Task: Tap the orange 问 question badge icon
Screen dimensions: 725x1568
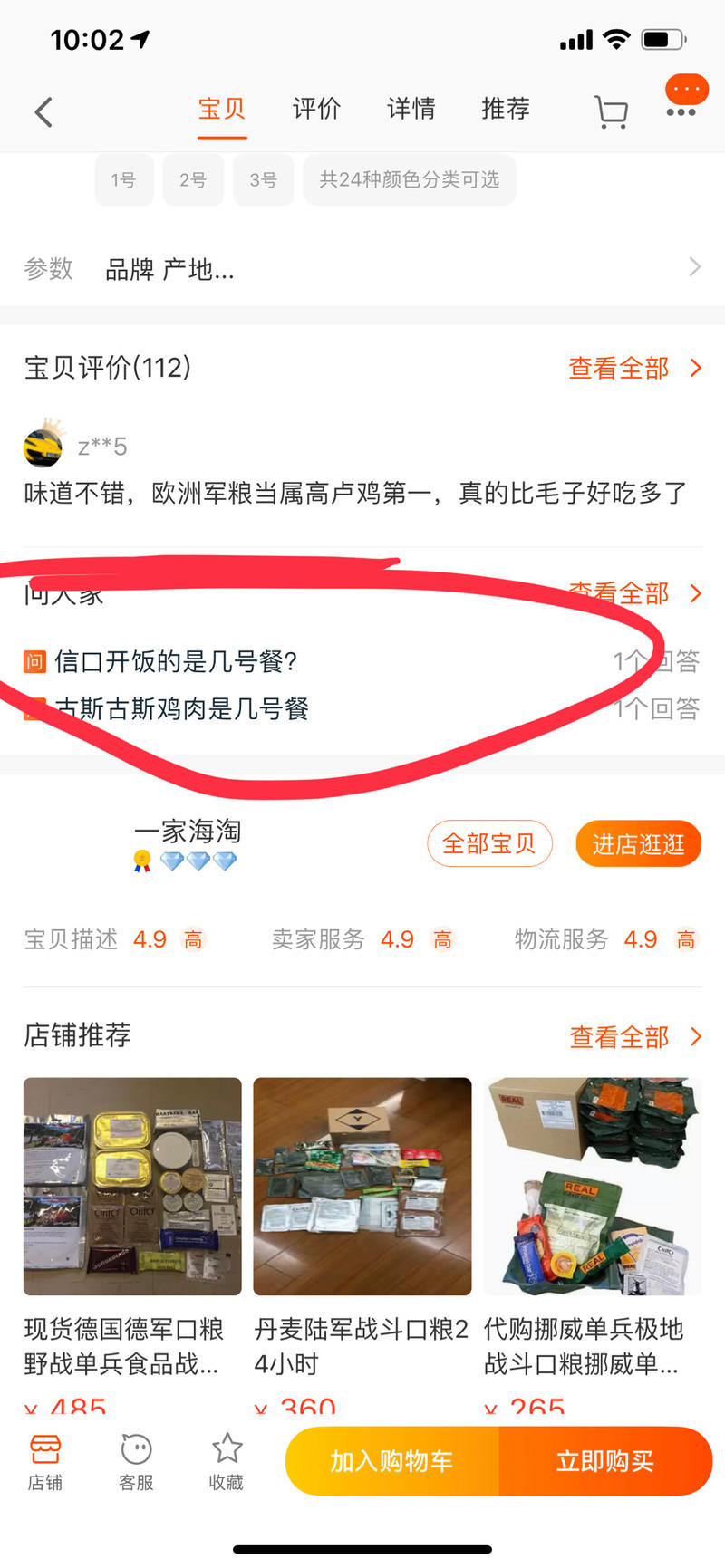Action: click(33, 662)
